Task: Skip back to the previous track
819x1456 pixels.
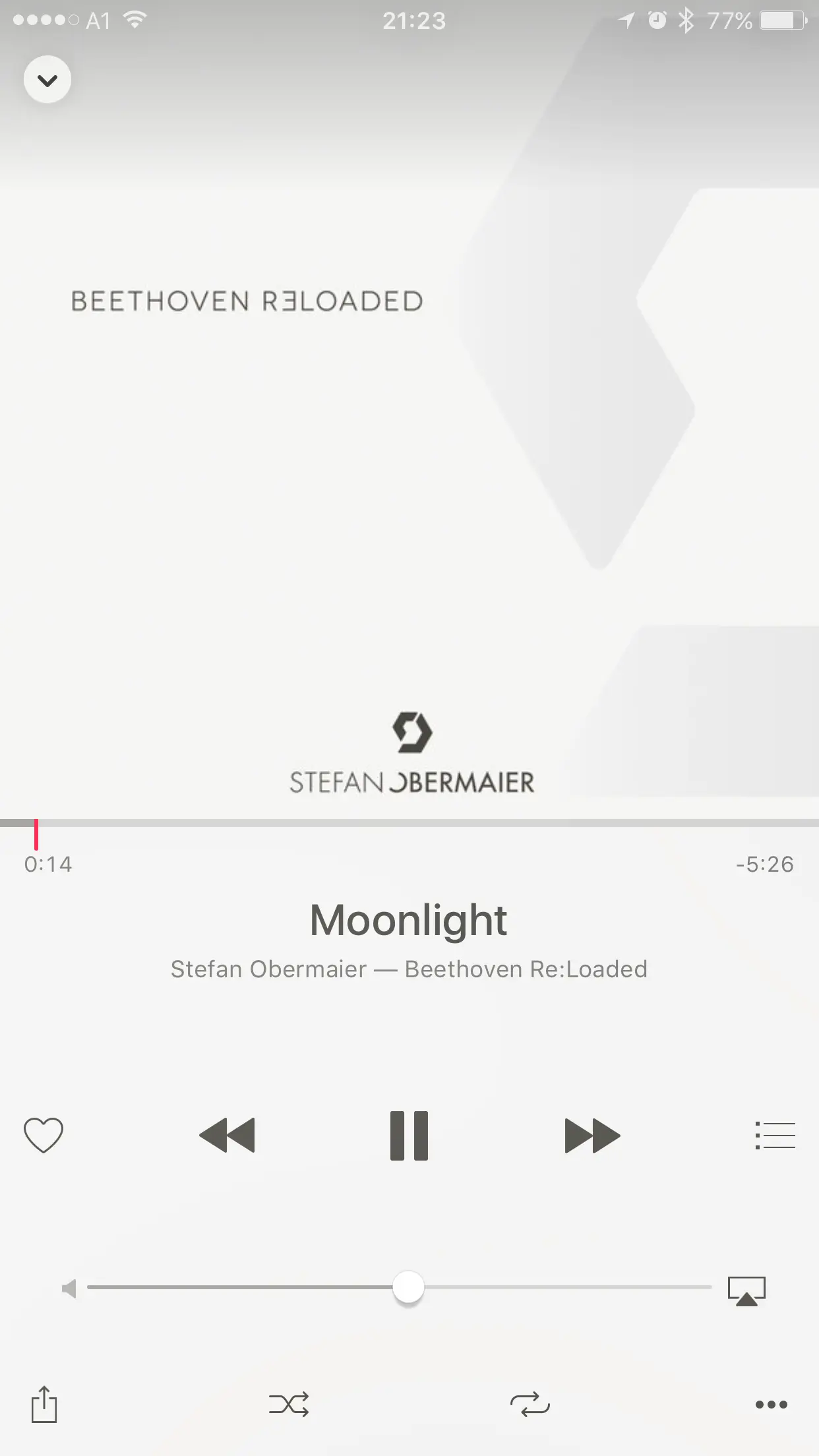Action: [x=227, y=1135]
